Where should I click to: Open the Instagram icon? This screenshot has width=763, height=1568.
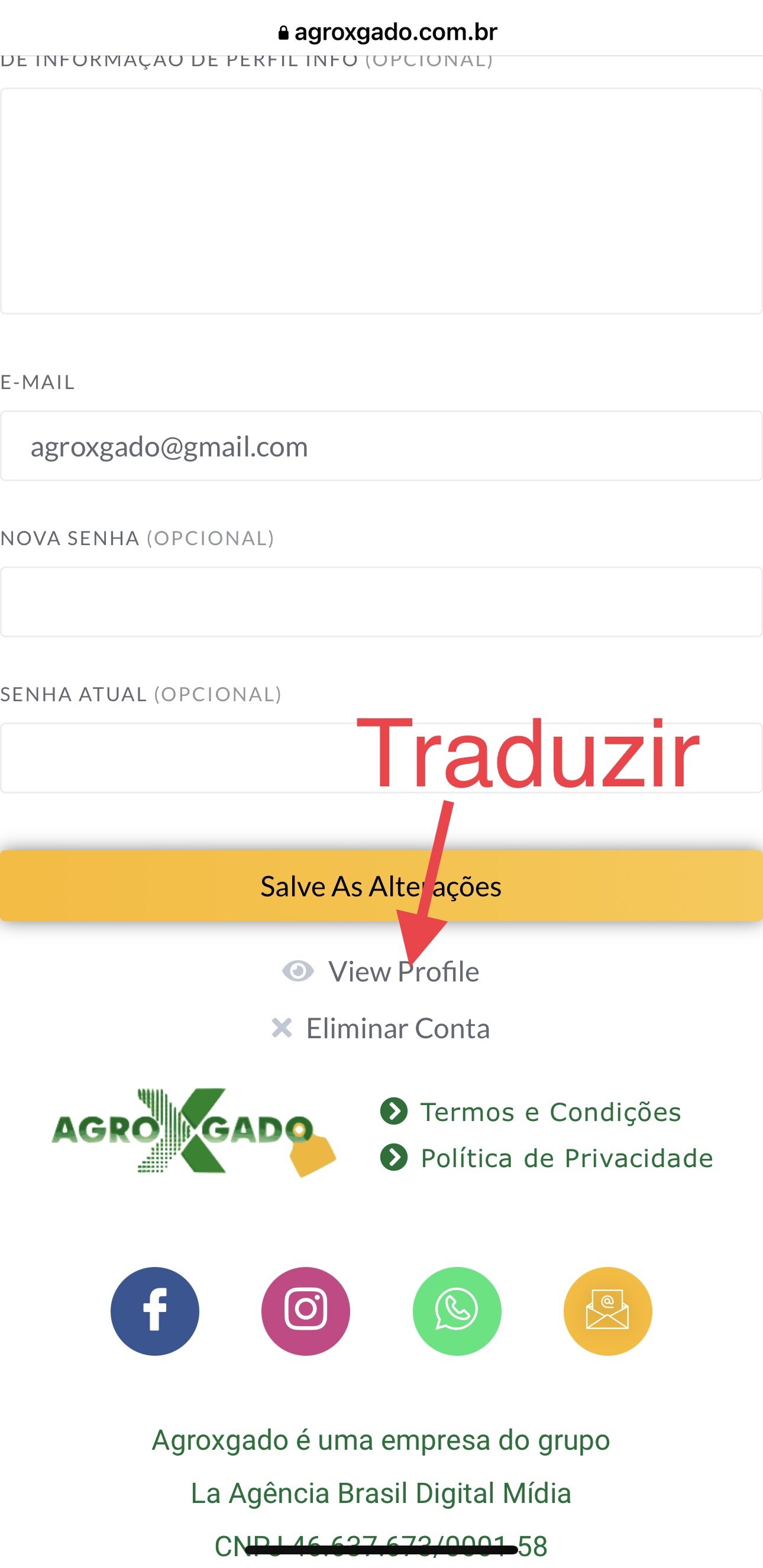click(x=306, y=1311)
